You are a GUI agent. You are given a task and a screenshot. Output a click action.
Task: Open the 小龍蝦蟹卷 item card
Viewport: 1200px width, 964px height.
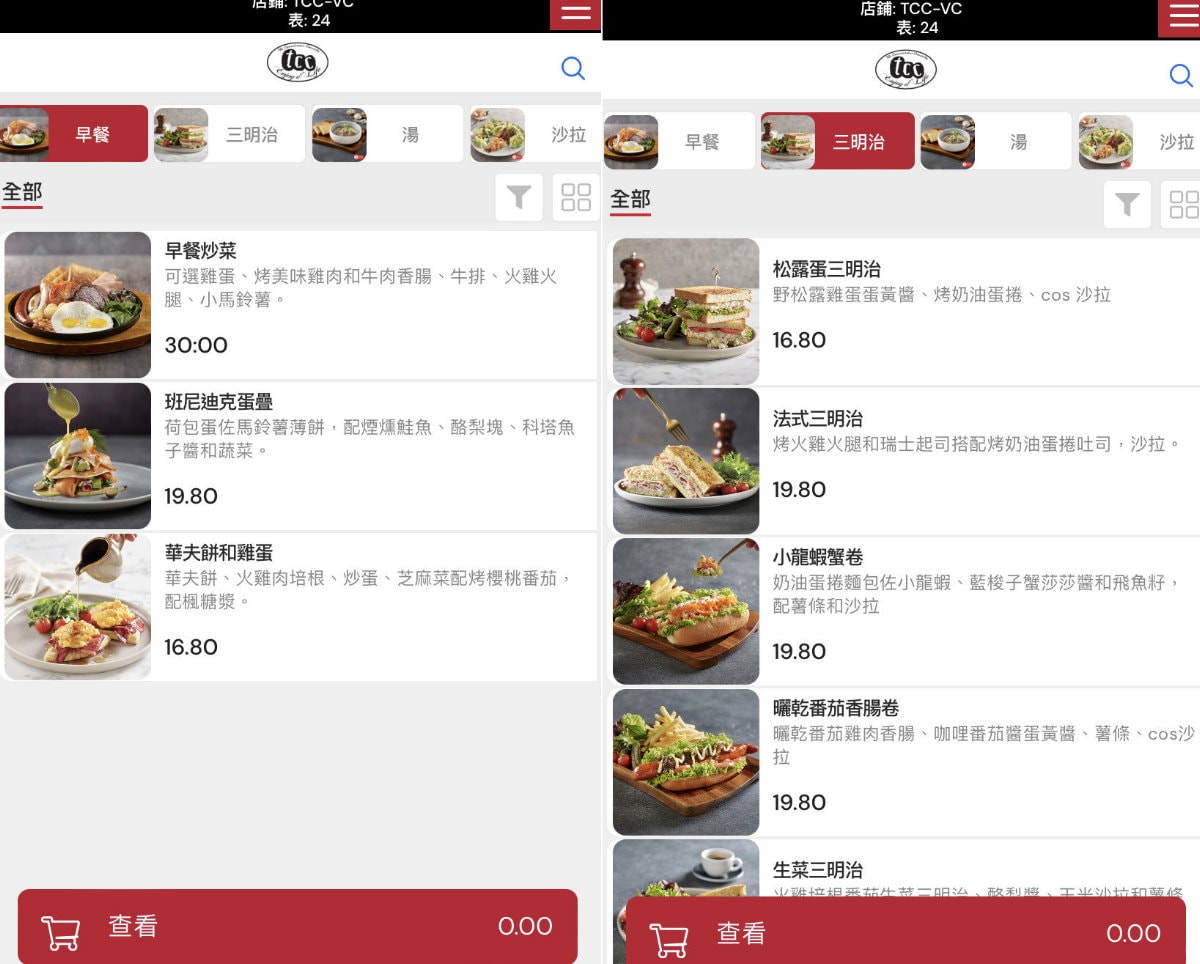[x=905, y=611]
